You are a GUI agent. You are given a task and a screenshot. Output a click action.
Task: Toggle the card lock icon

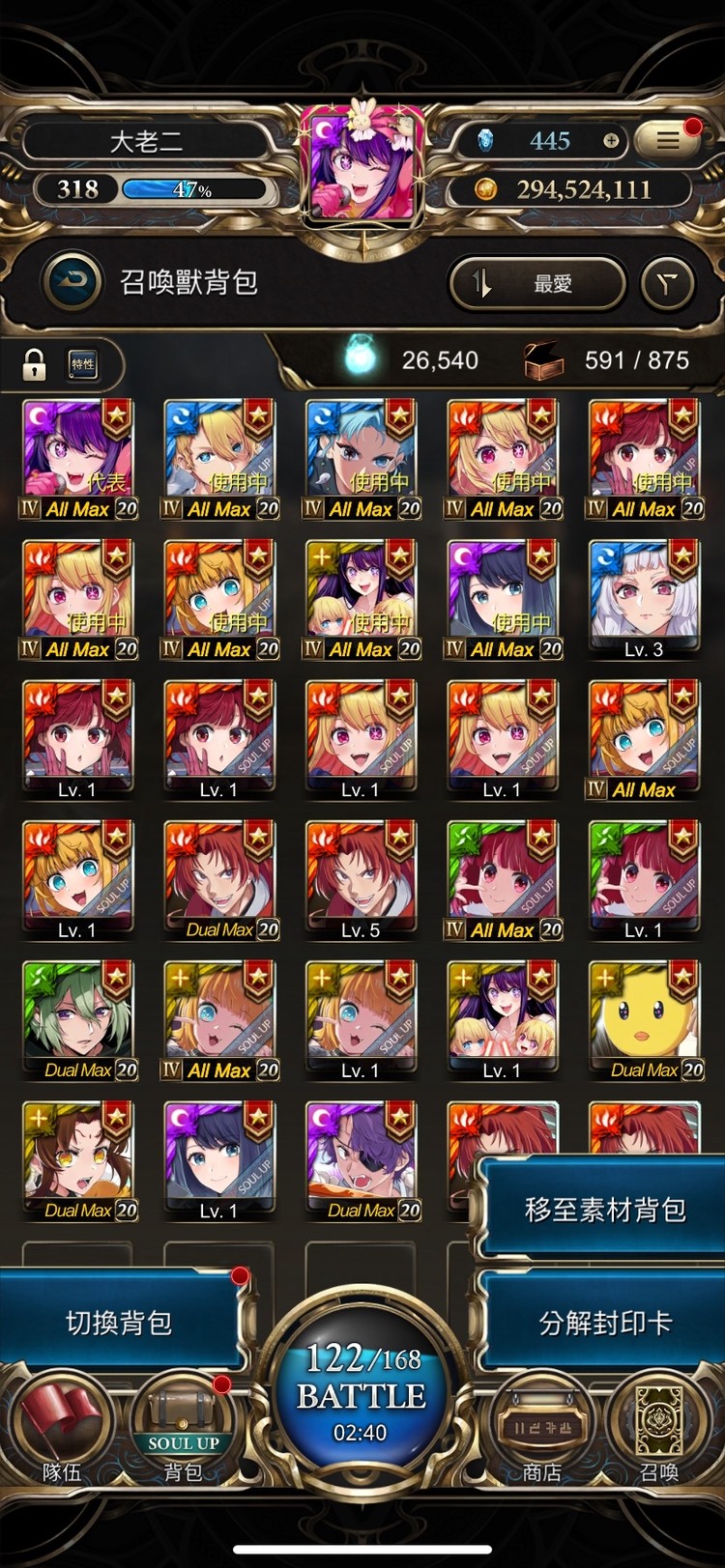point(35,364)
